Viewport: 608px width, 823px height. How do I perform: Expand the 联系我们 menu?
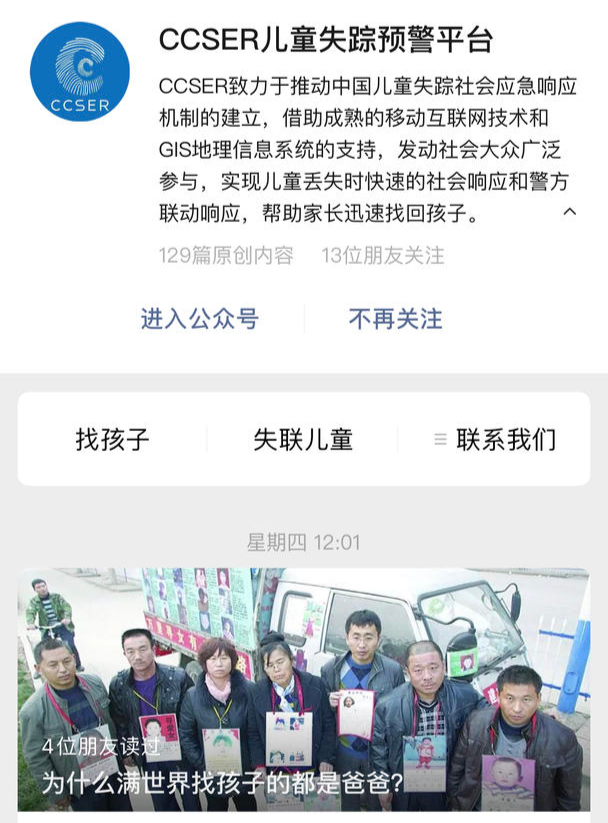click(495, 439)
